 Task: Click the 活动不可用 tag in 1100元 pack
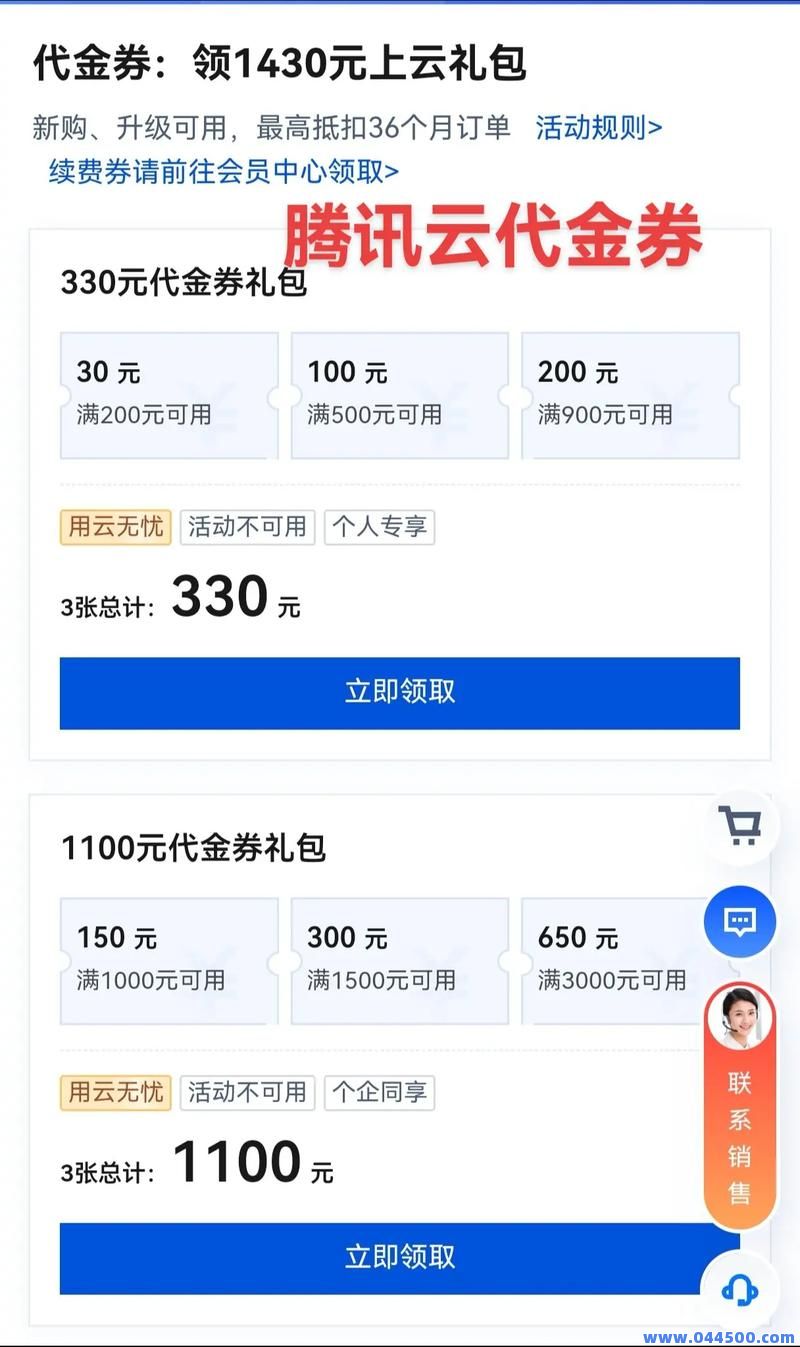coord(247,1093)
